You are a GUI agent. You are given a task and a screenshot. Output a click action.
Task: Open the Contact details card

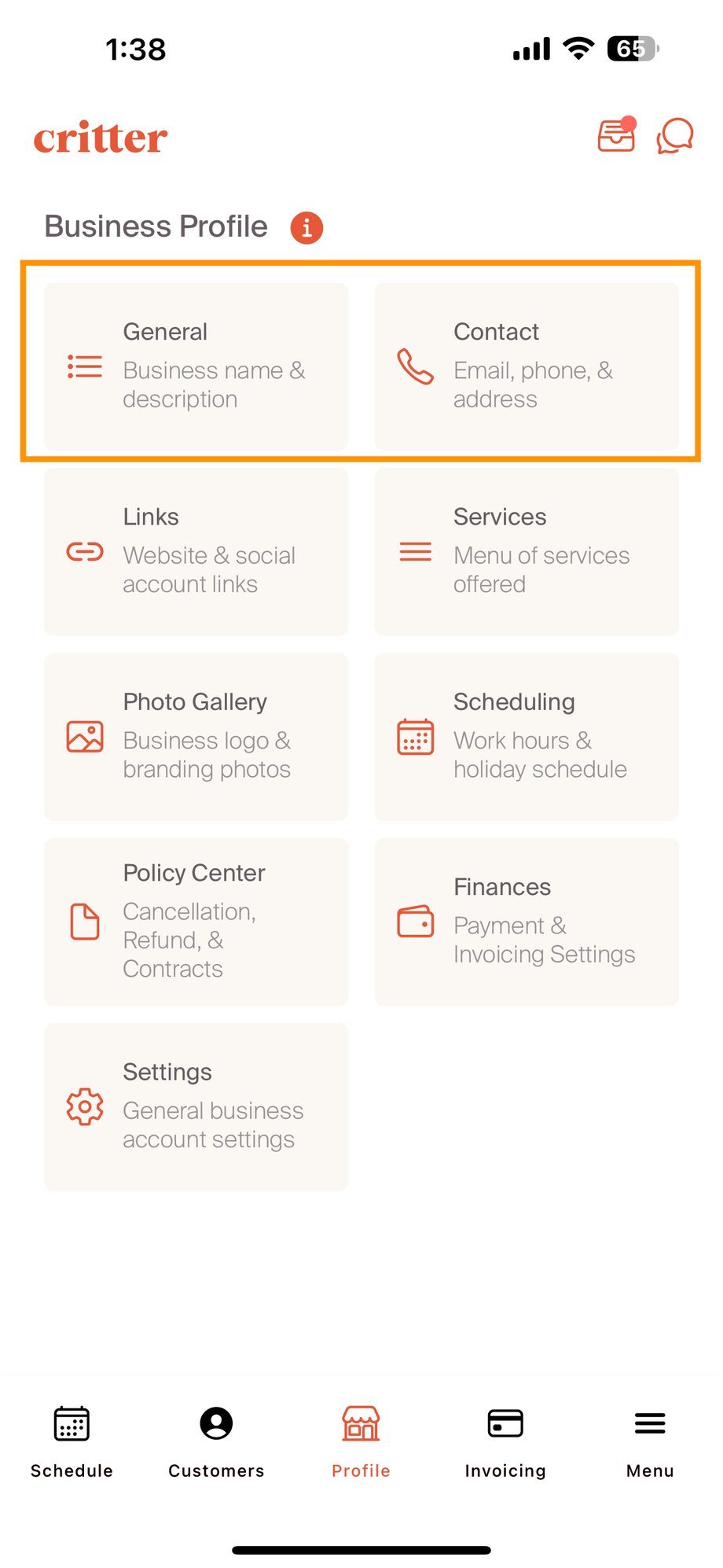pos(527,366)
